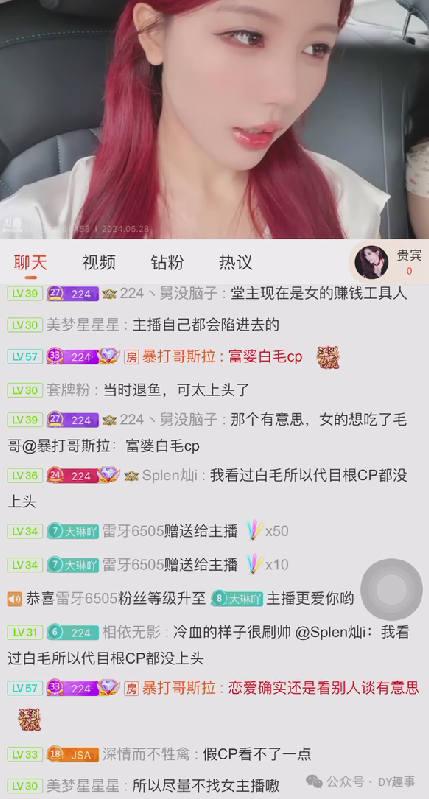Open the 钻粉 tab

coord(167,262)
